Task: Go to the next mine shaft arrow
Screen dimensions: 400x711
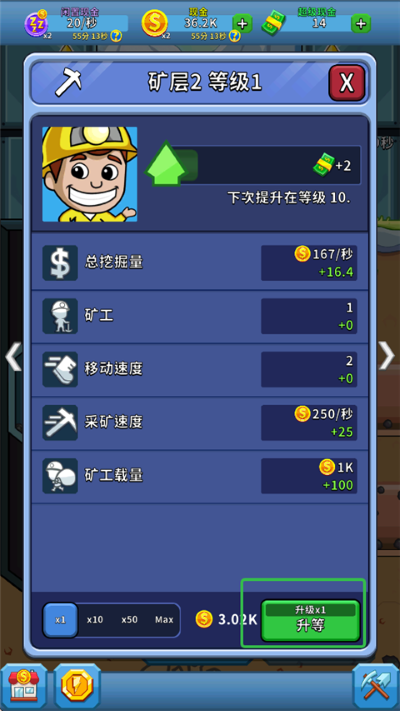Action: pos(387,356)
